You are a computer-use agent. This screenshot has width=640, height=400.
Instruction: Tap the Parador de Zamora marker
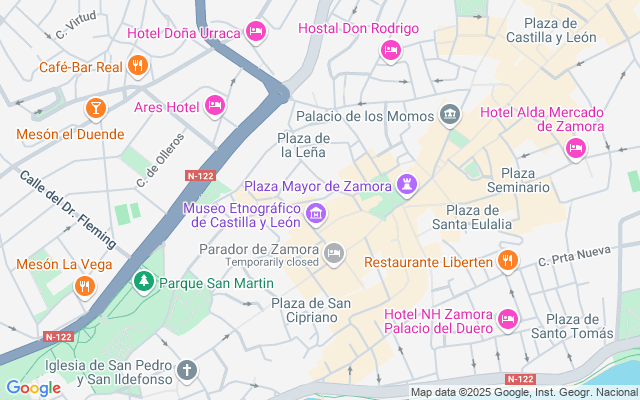pyautogui.click(x=334, y=252)
